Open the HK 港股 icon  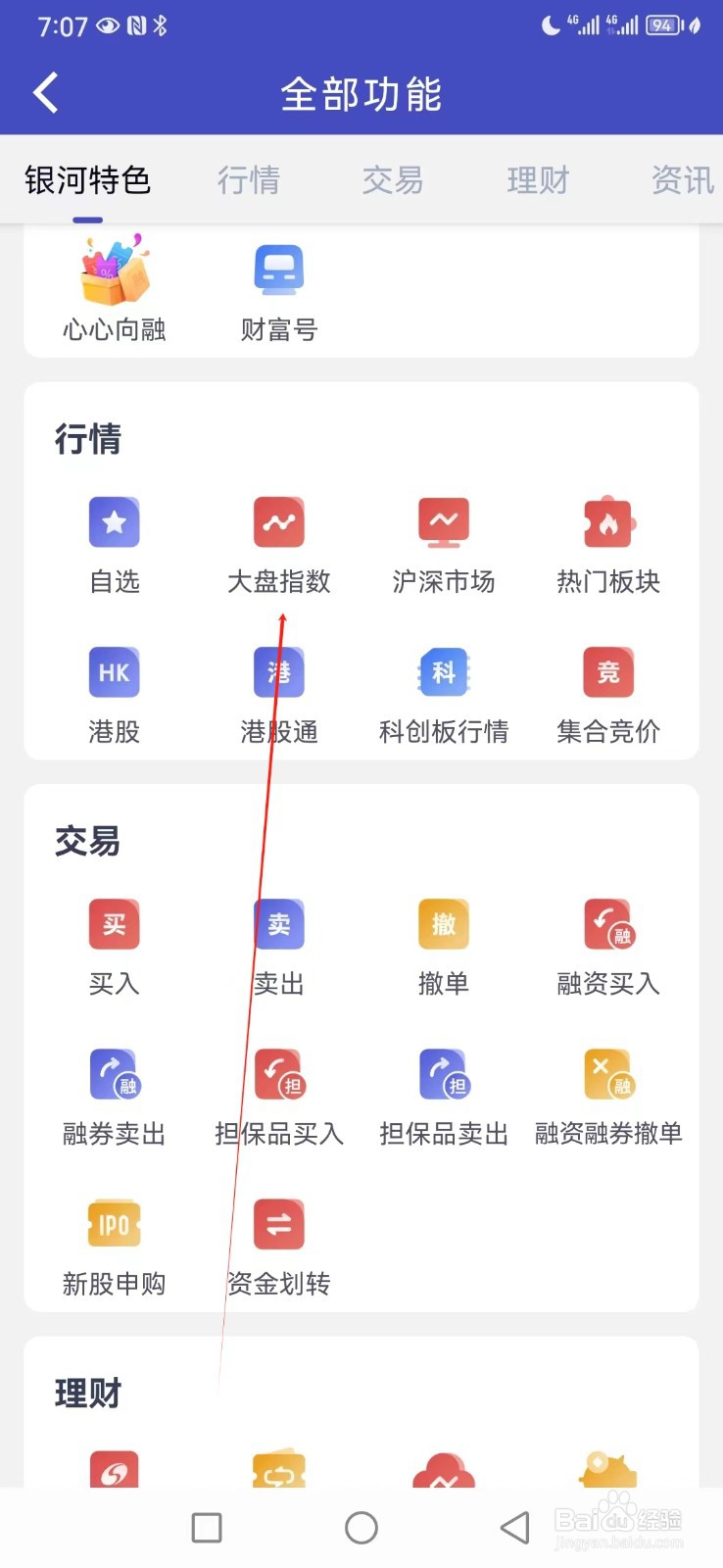click(x=114, y=672)
